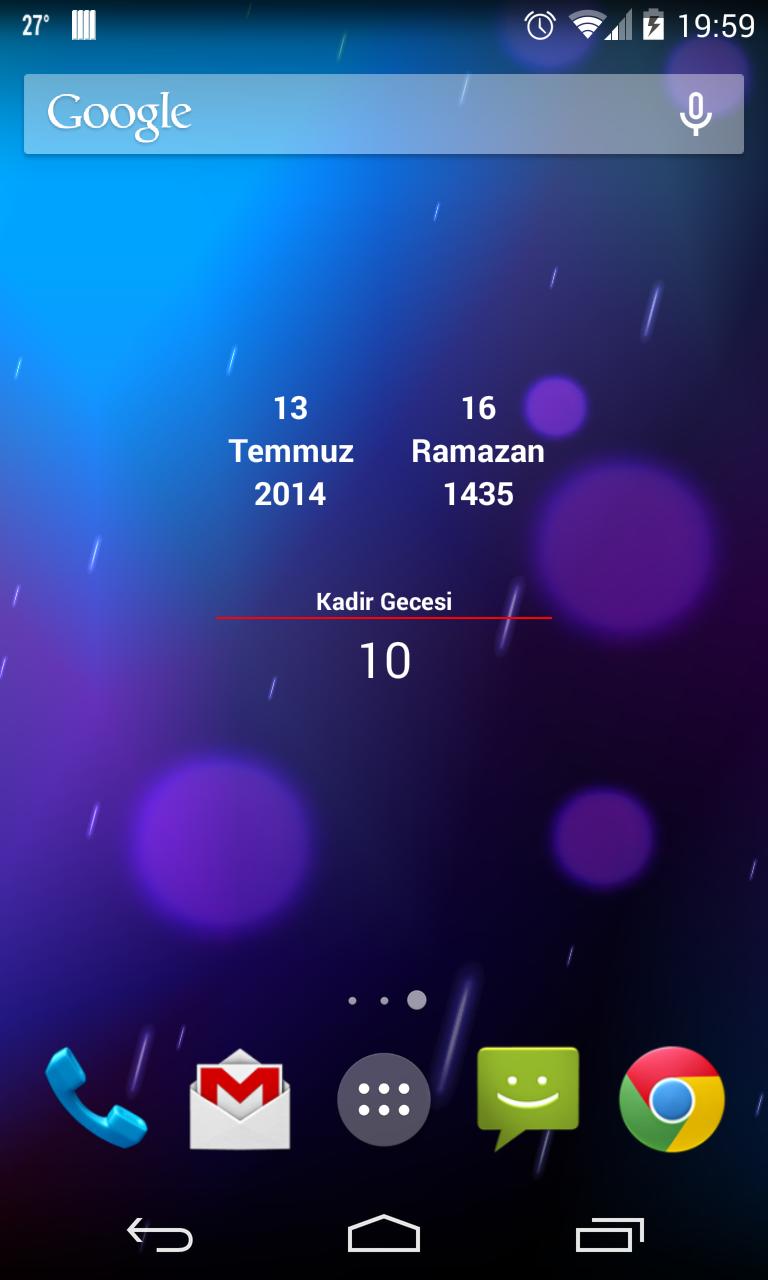Open the app drawer
This screenshot has width=768, height=1280.
click(384, 1099)
